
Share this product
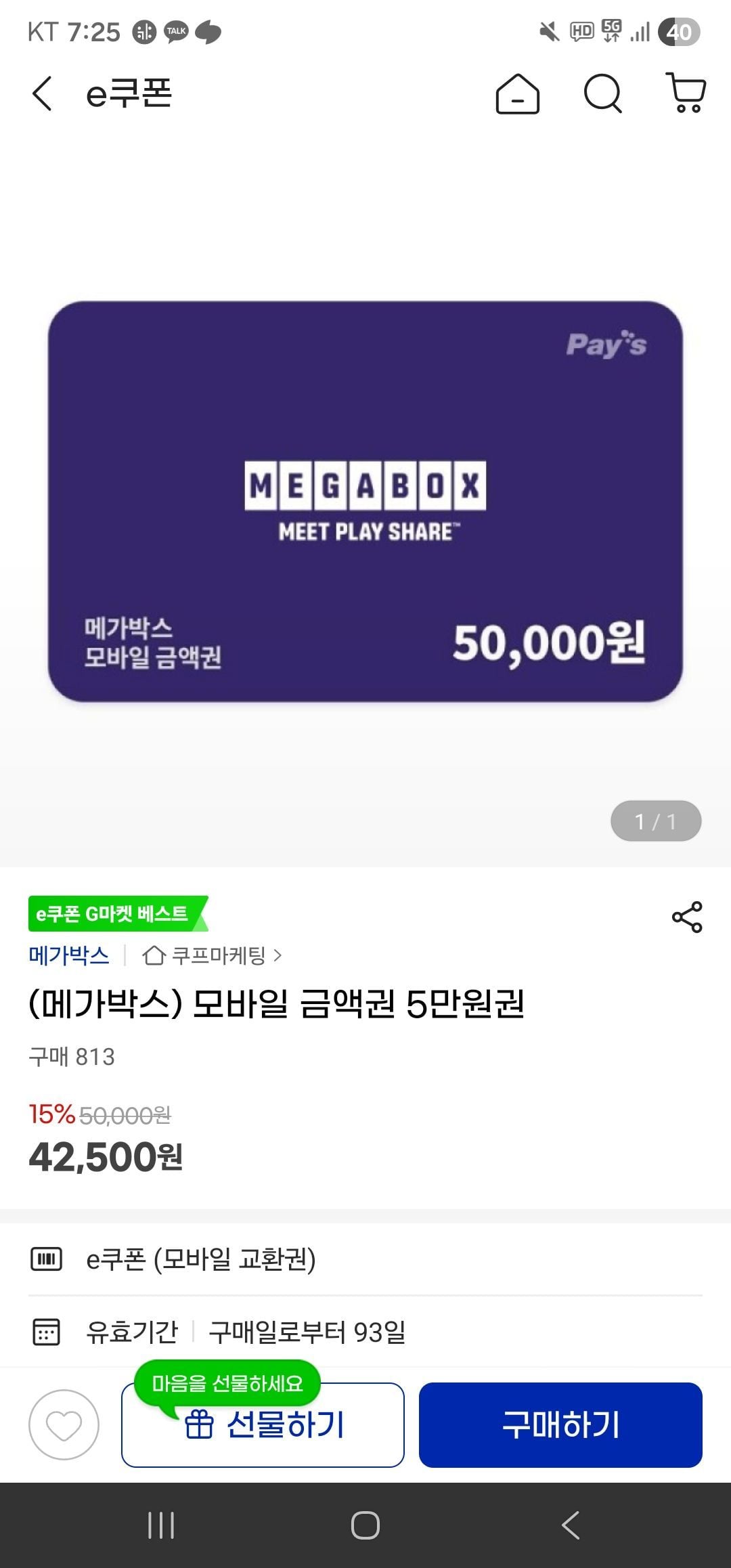point(687,917)
